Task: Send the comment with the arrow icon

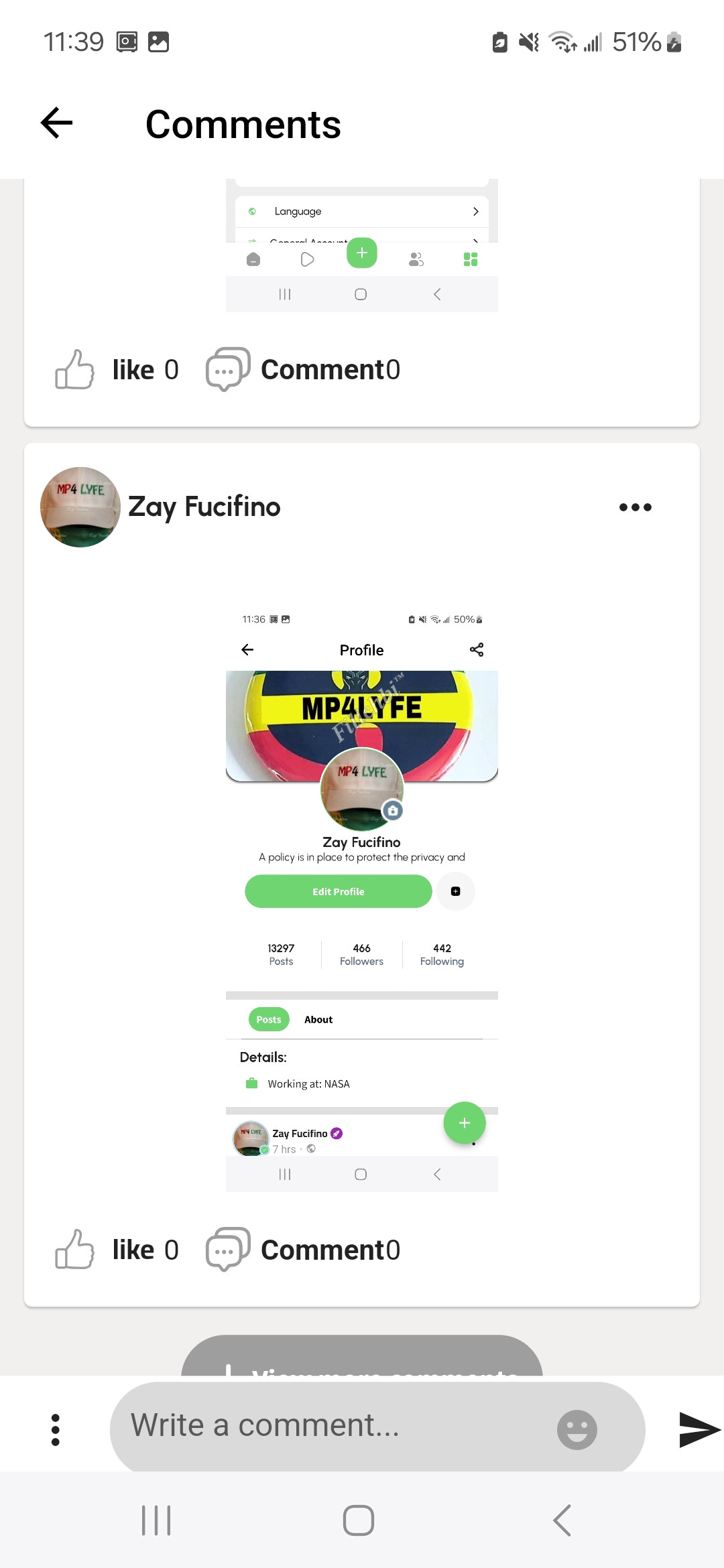Action: [697, 1429]
